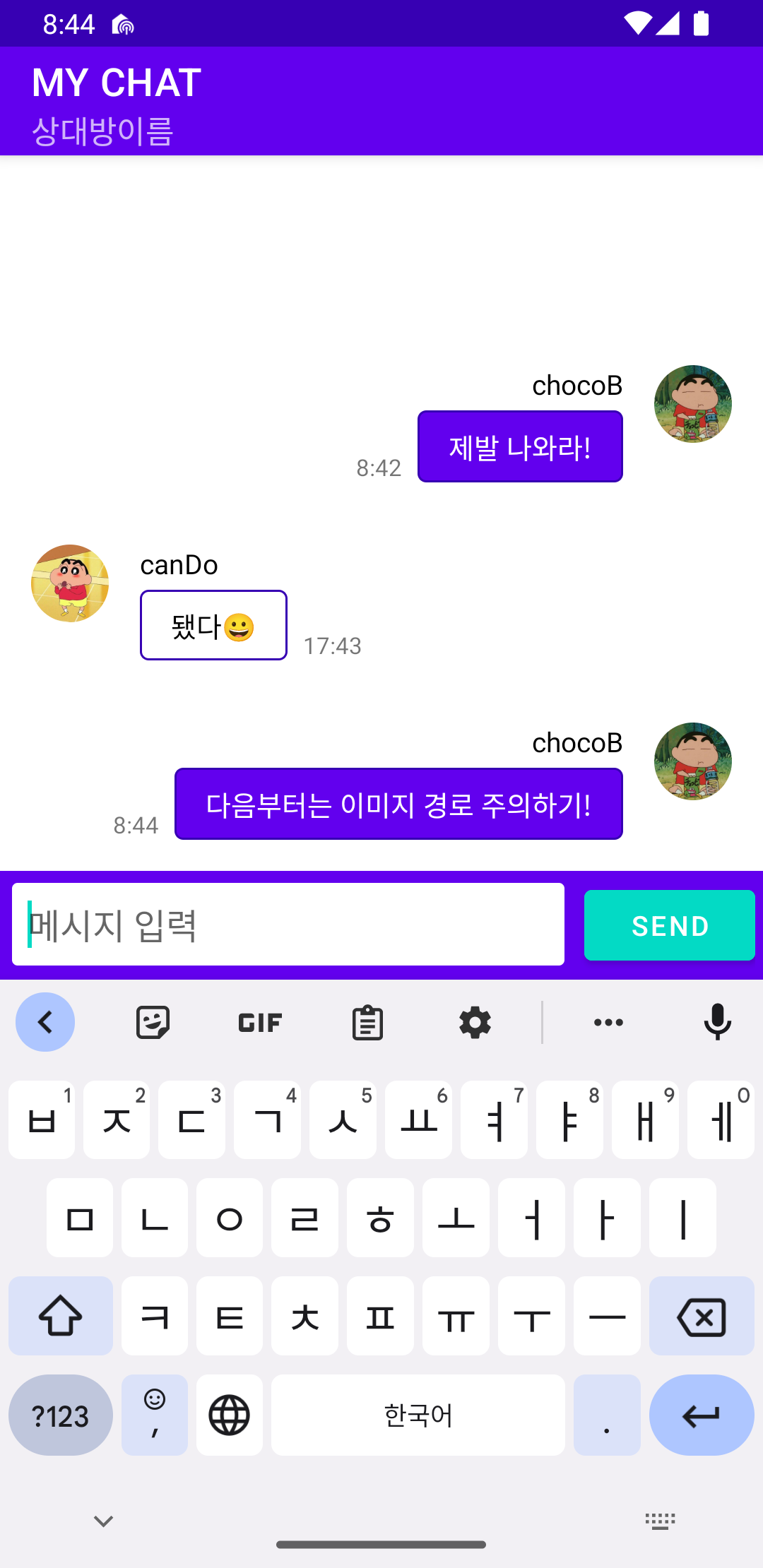The width and height of the screenshot is (763, 1568).
Task: Open the keyboard sticker panel
Action: tap(153, 1022)
